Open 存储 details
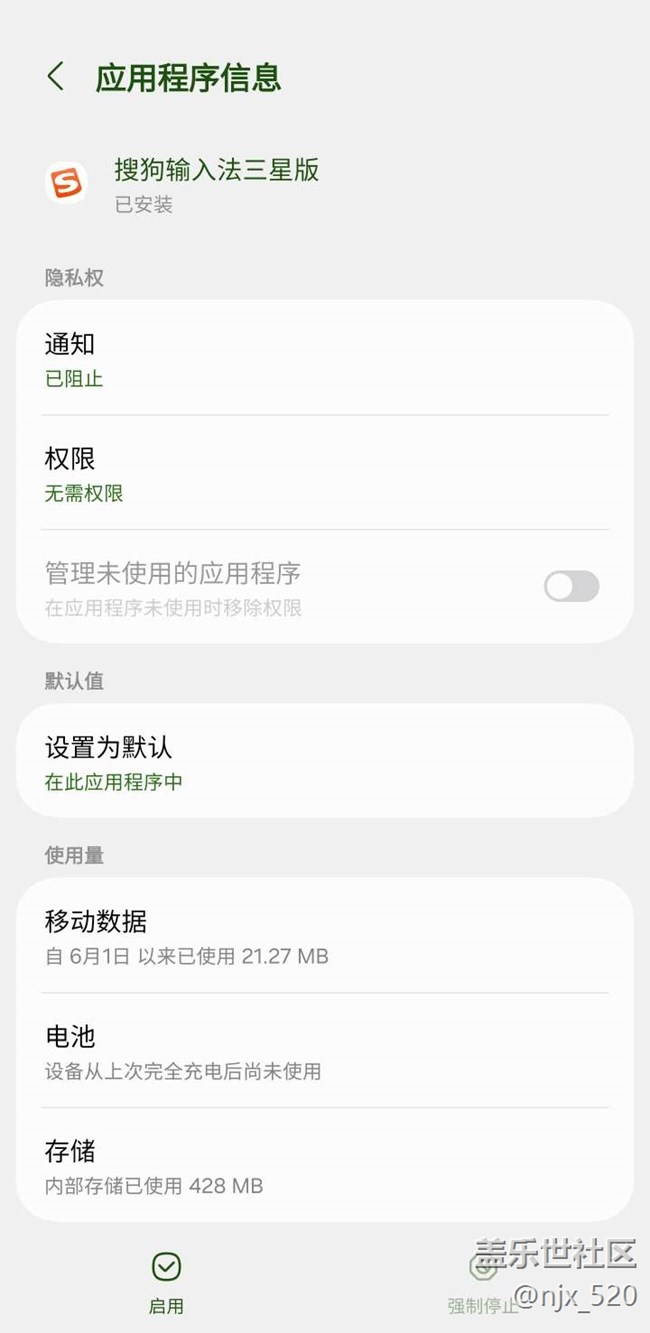The width and height of the screenshot is (650, 1333). coord(324,1166)
